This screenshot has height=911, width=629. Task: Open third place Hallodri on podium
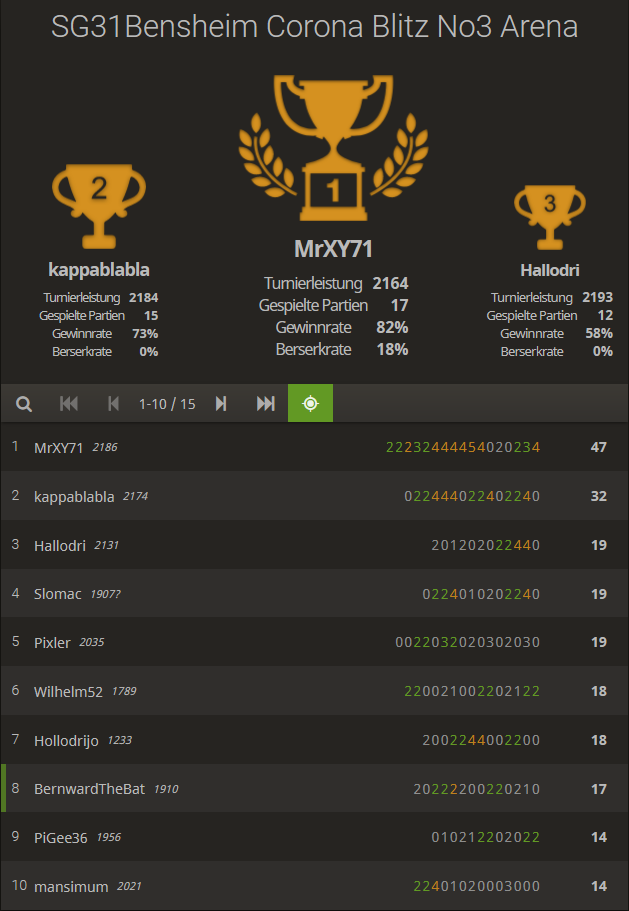click(x=549, y=270)
